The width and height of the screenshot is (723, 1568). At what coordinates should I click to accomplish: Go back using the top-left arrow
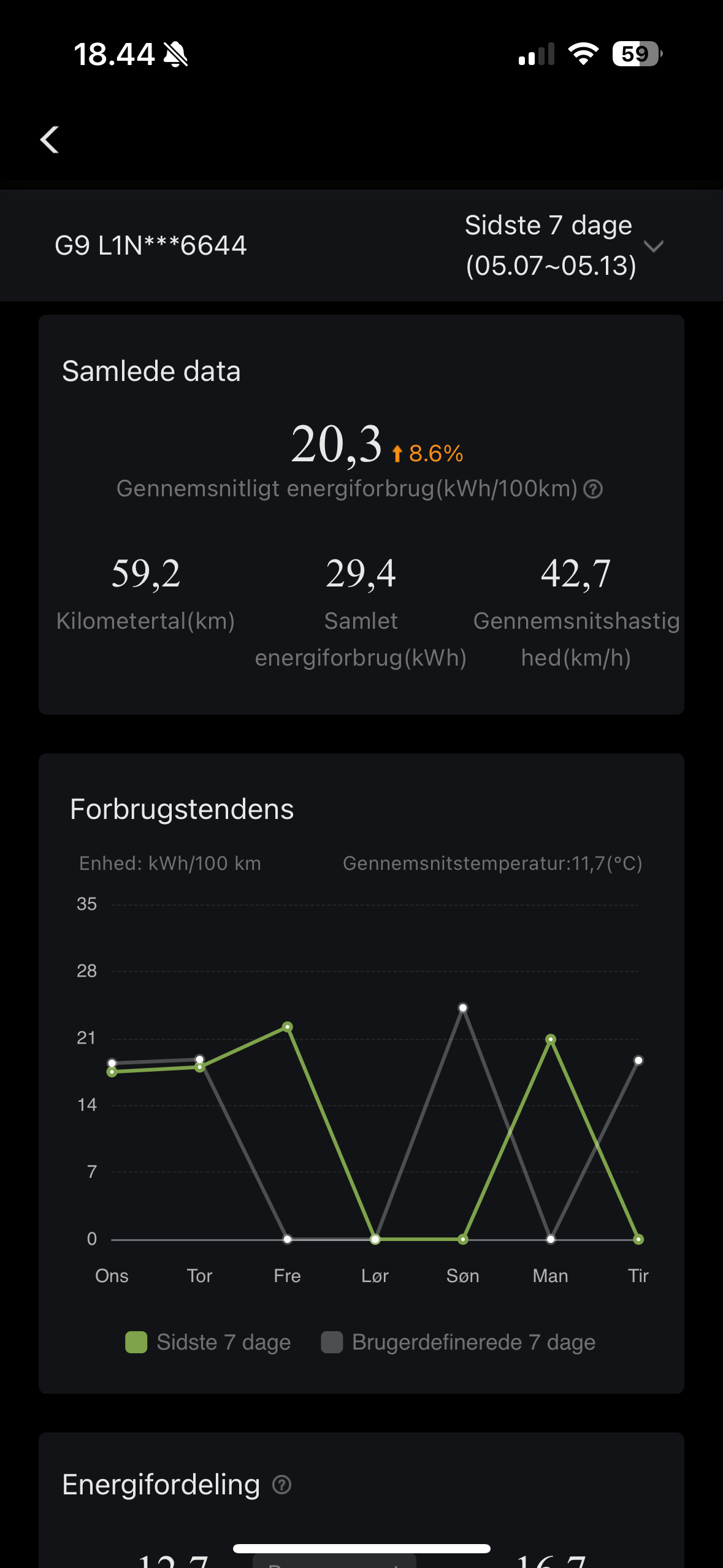coord(50,140)
